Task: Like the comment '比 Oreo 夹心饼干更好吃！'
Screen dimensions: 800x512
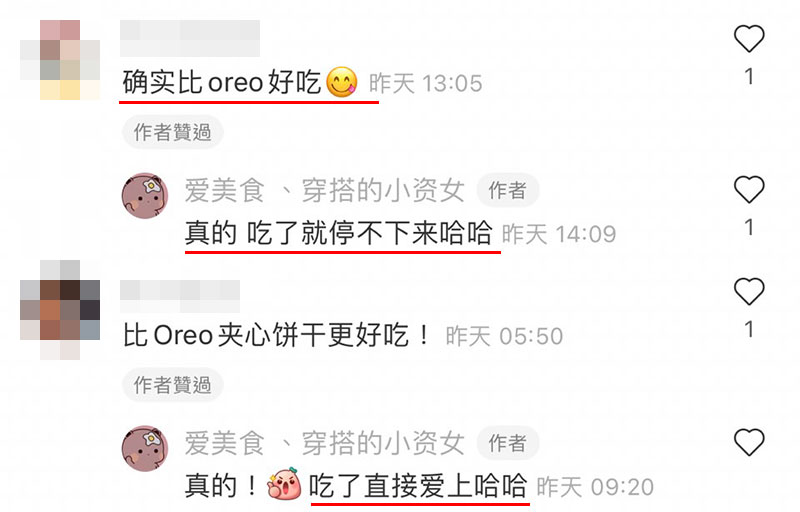Action: (x=749, y=292)
